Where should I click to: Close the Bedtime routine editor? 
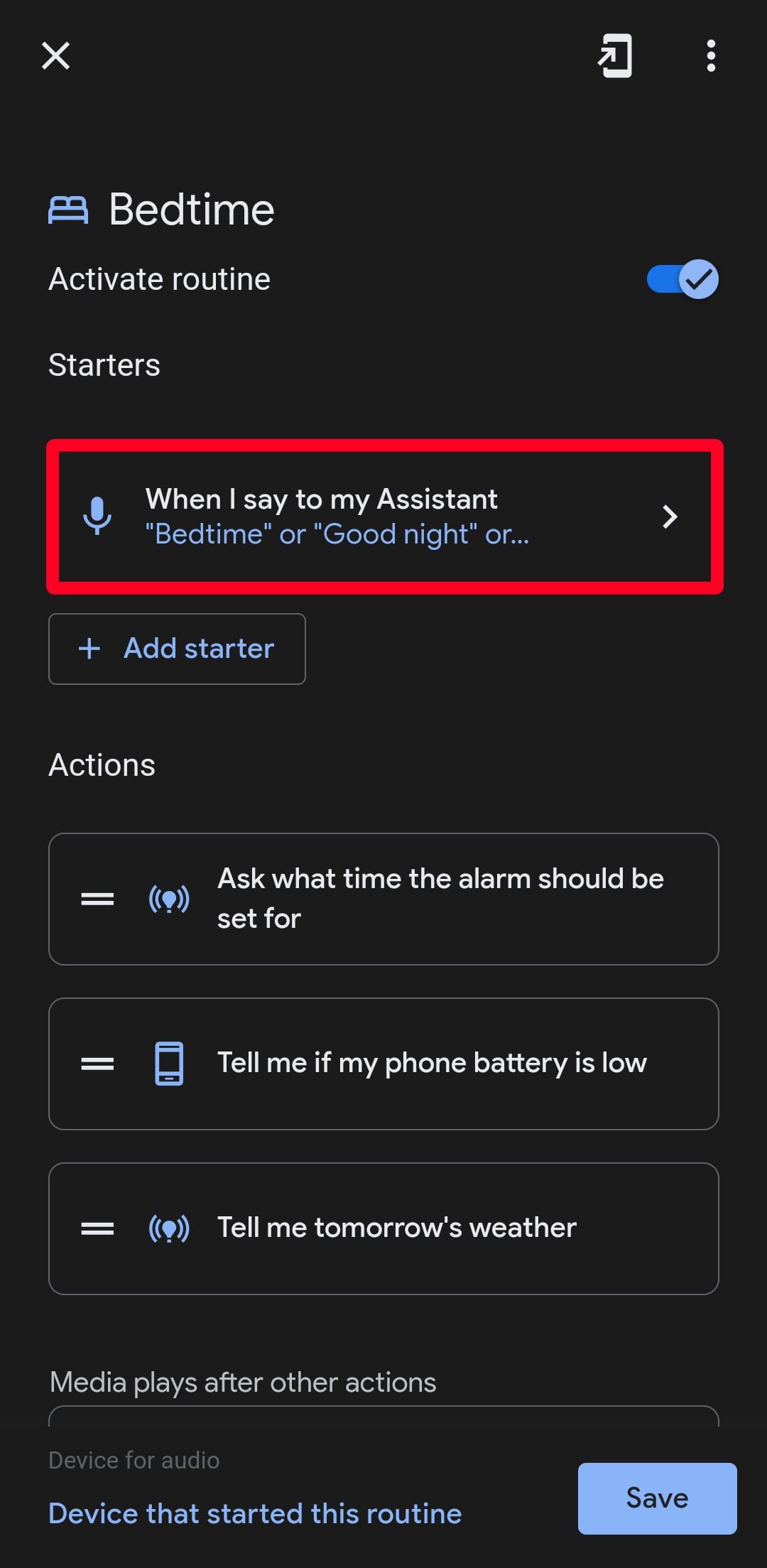55,55
